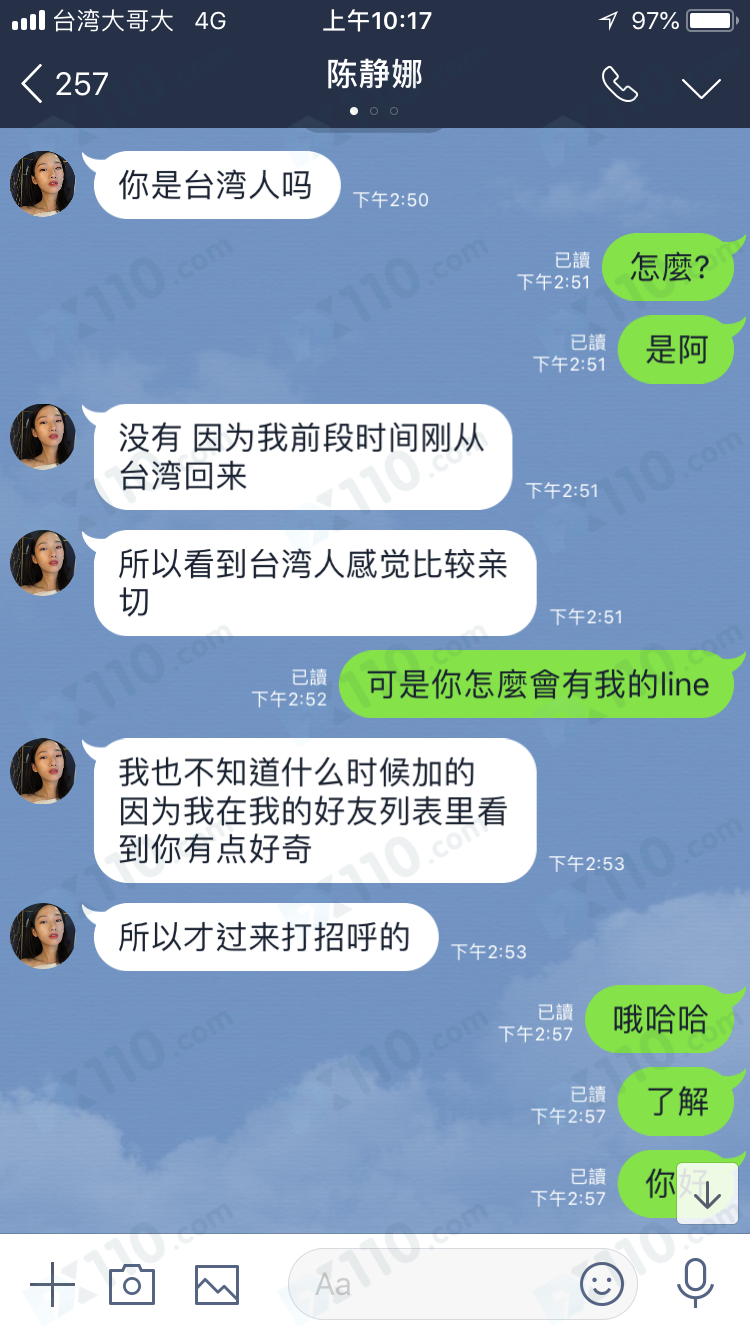Start a call with the phone icon
The width and height of the screenshot is (750, 1334).
click(620, 86)
